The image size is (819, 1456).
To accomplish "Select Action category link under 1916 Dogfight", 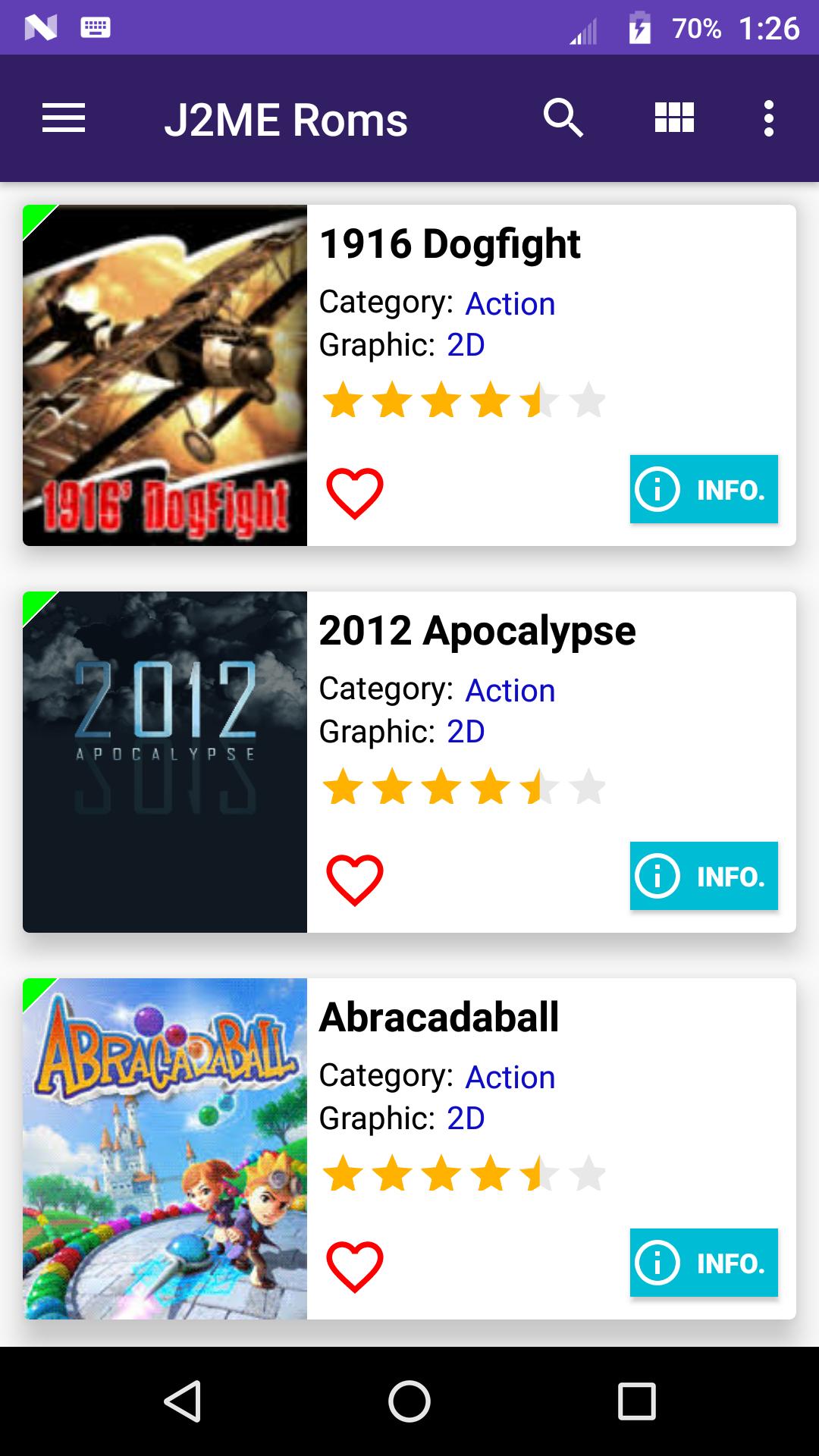I will point(510,304).
